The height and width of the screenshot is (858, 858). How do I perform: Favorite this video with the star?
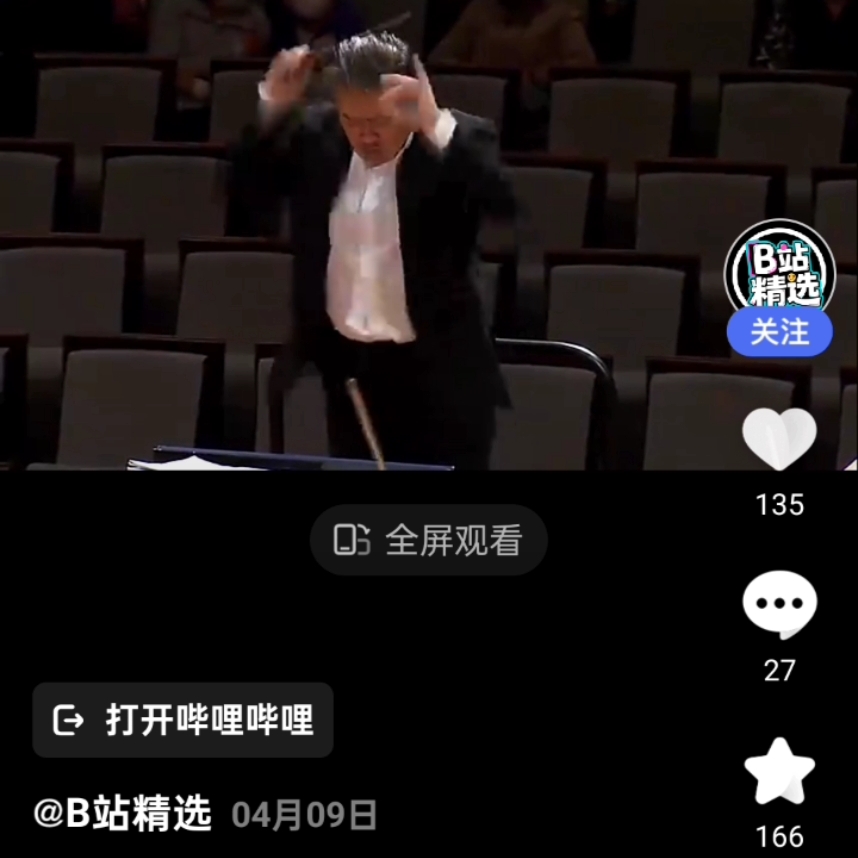pos(779,771)
